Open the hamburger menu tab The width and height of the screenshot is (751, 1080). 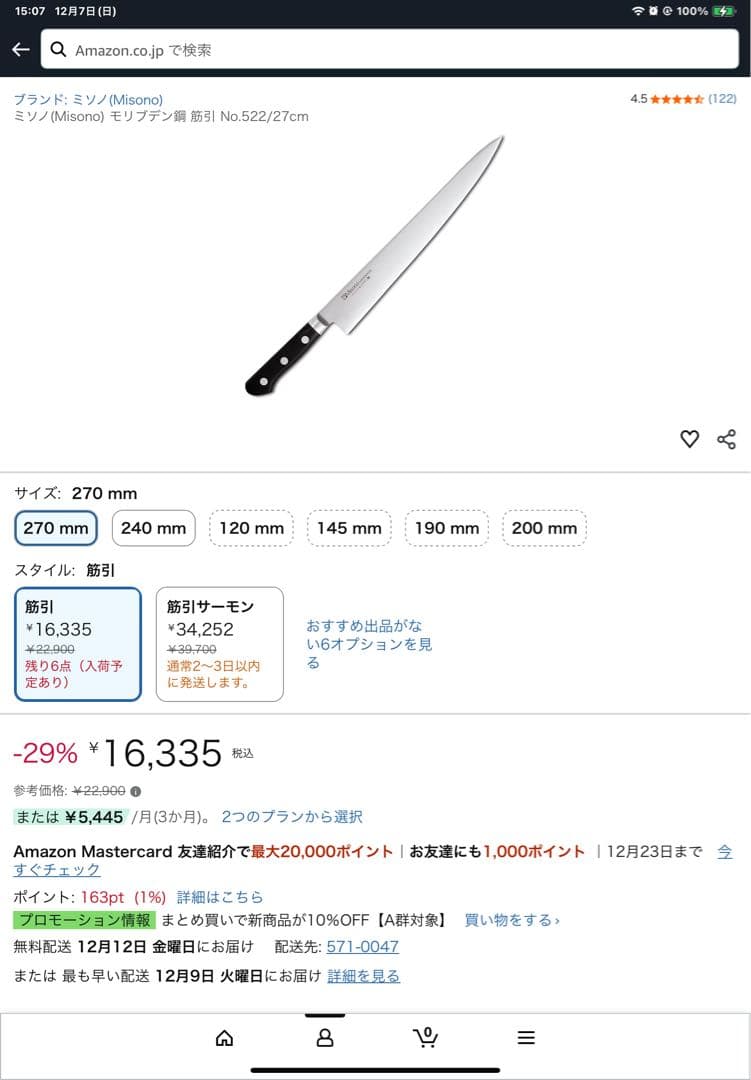coord(526,1038)
